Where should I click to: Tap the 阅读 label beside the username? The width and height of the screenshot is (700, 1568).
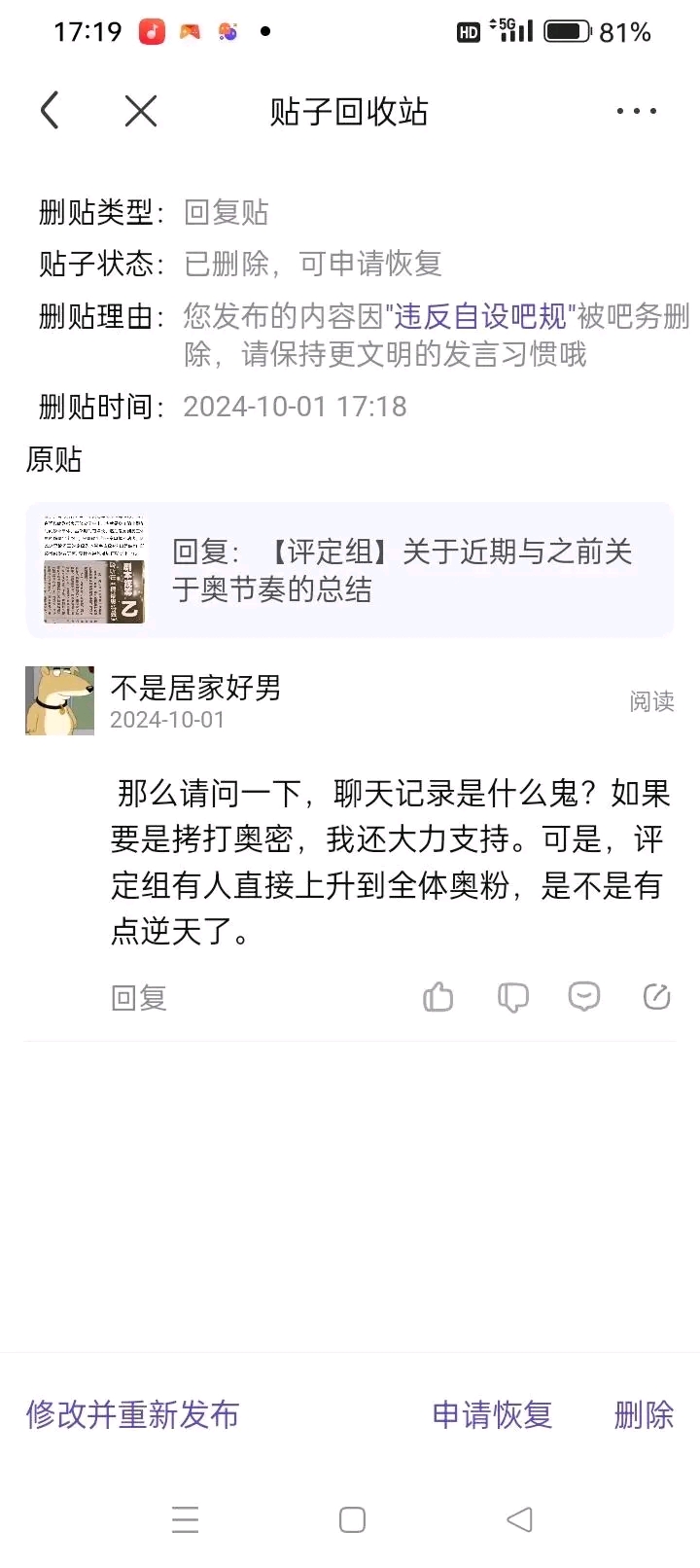(651, 701)
